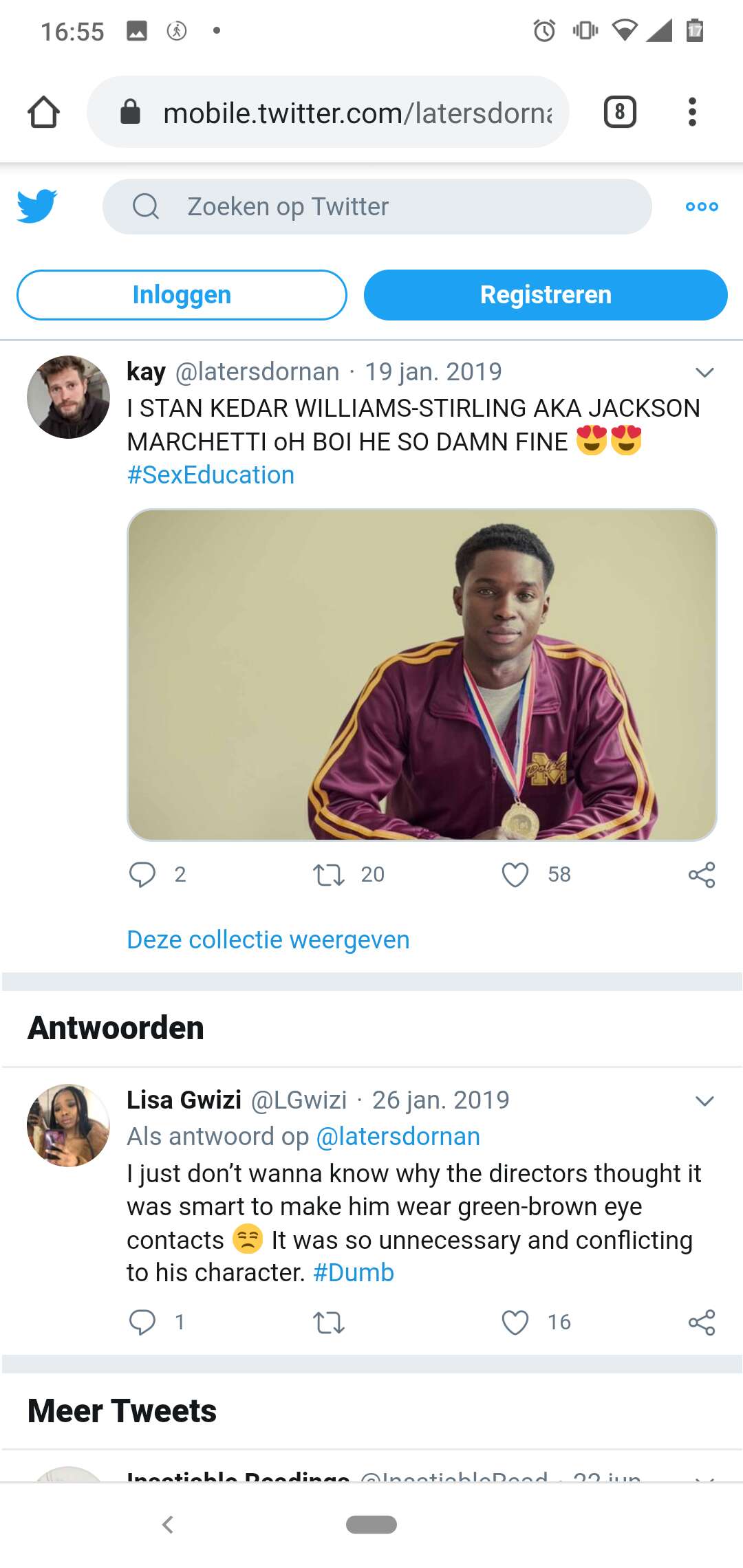743x1568 pixels.
Task: Tap the Twitter bird logo
Action: click(x=37, y=206)
